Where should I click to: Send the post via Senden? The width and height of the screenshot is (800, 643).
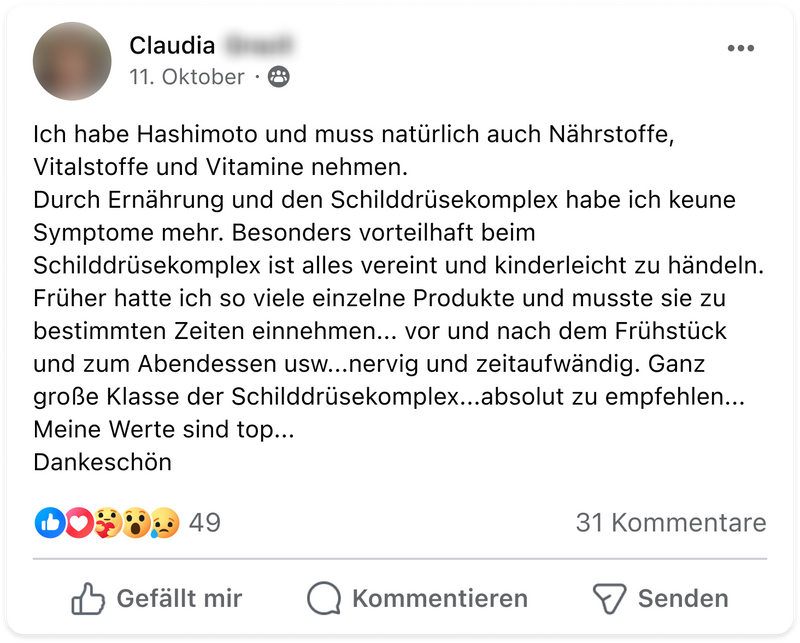pos(659,598)
